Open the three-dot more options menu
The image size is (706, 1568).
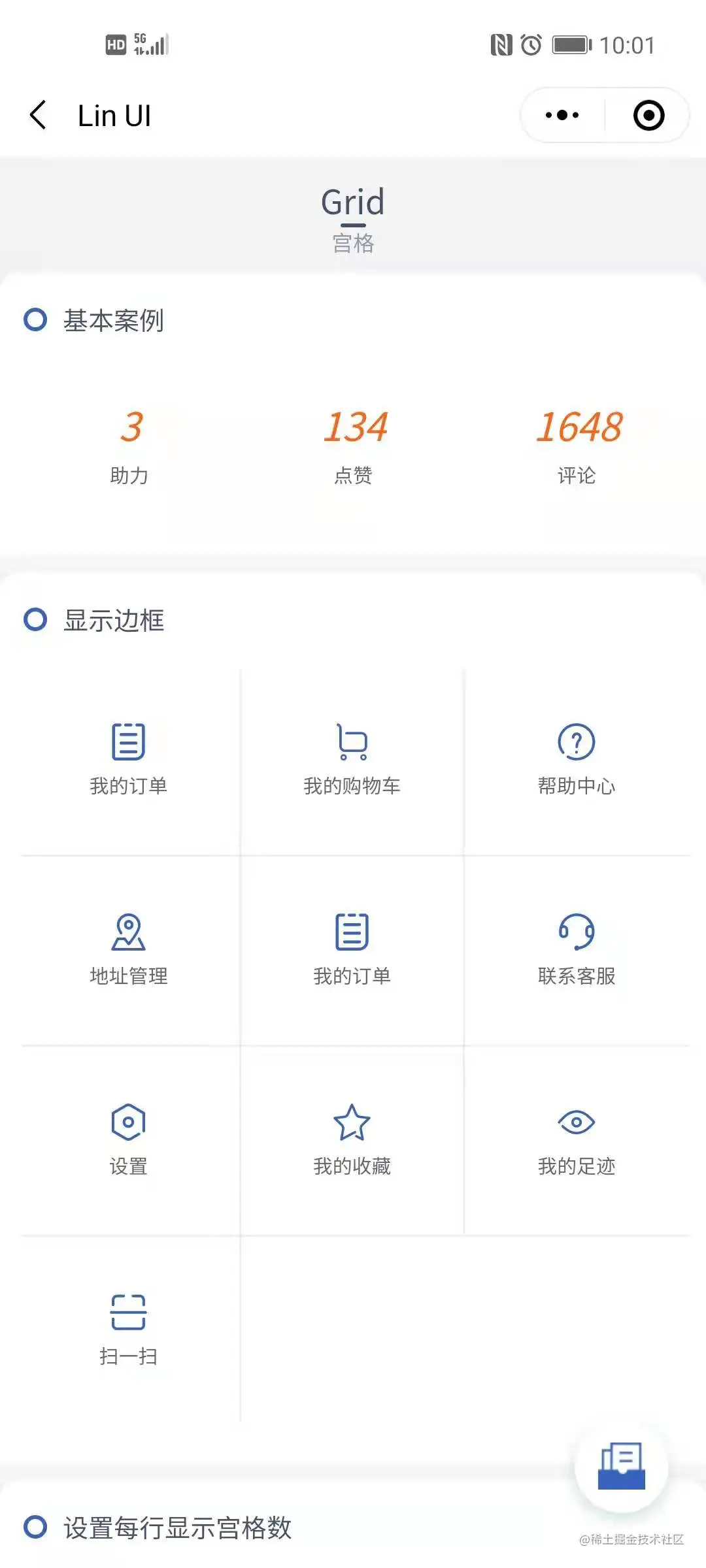(562, 116)
